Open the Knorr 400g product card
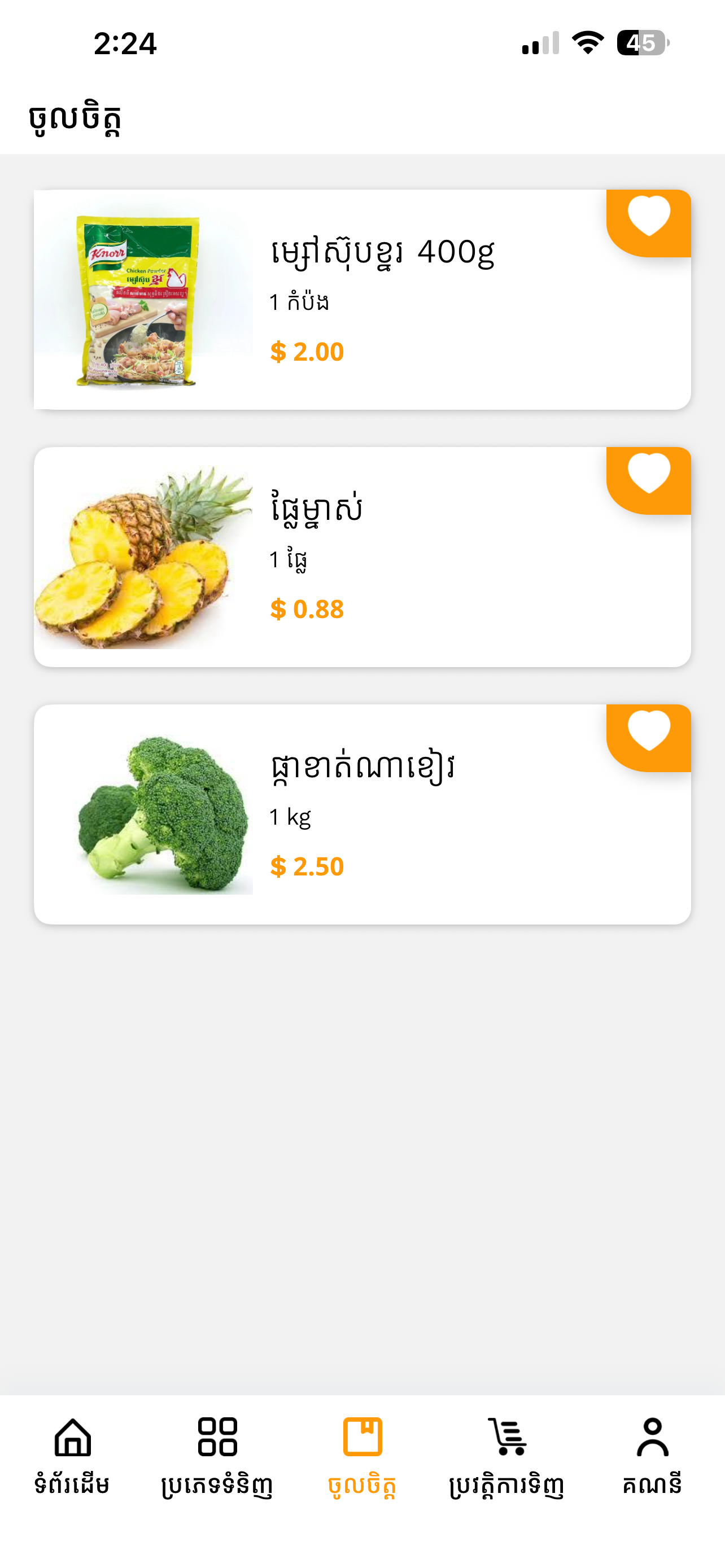Screen dimensions: 725x1568 coord(362,300)
